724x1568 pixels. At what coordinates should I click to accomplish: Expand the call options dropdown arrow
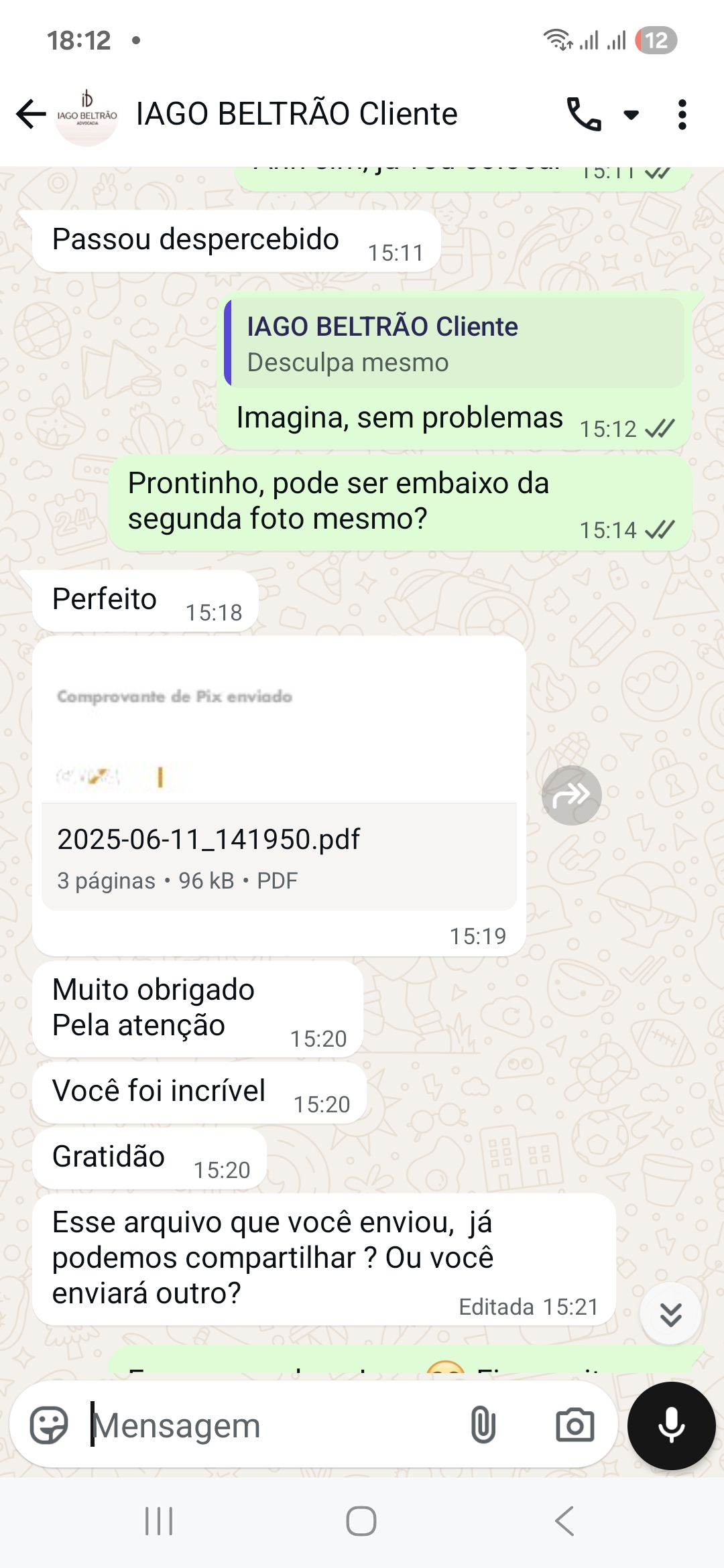631,115
